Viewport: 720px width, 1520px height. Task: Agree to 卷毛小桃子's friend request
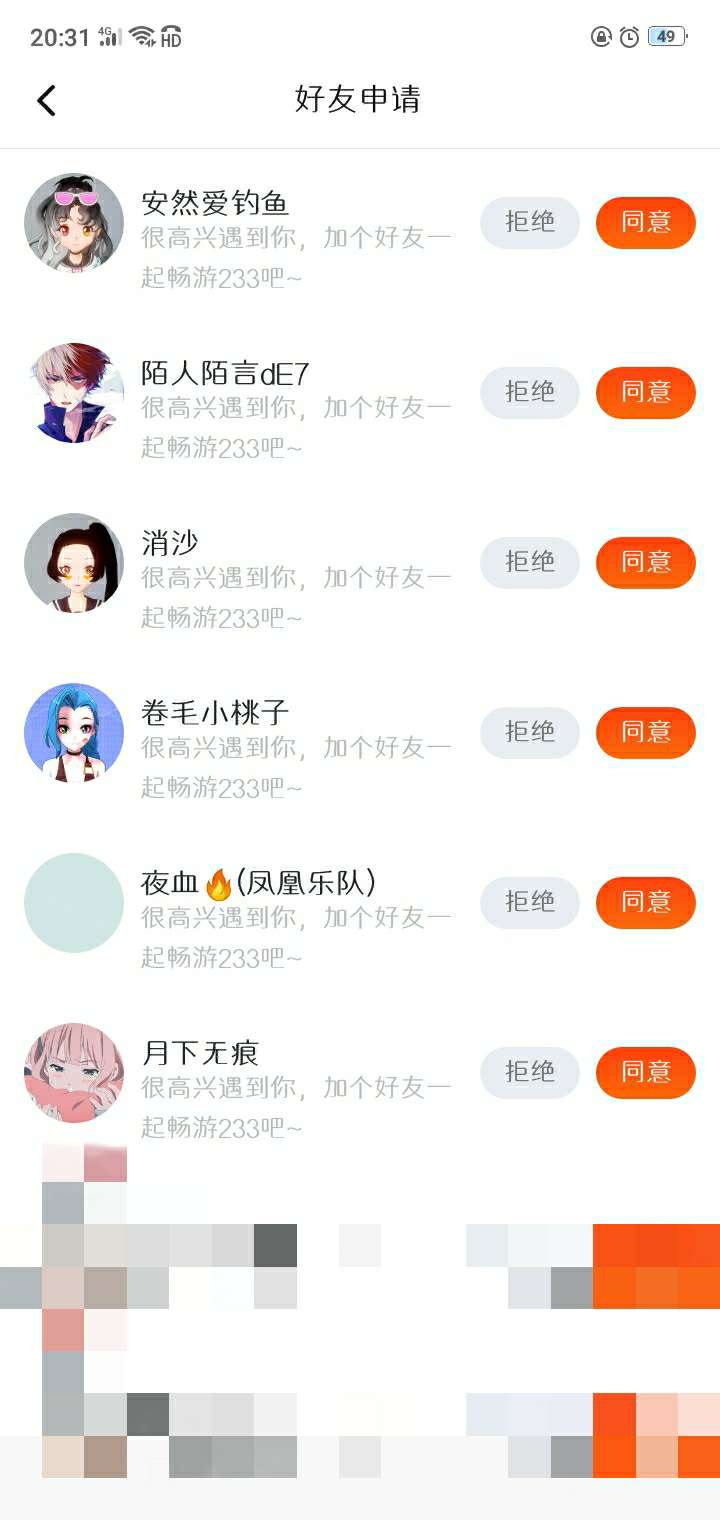tap(645, 732)
